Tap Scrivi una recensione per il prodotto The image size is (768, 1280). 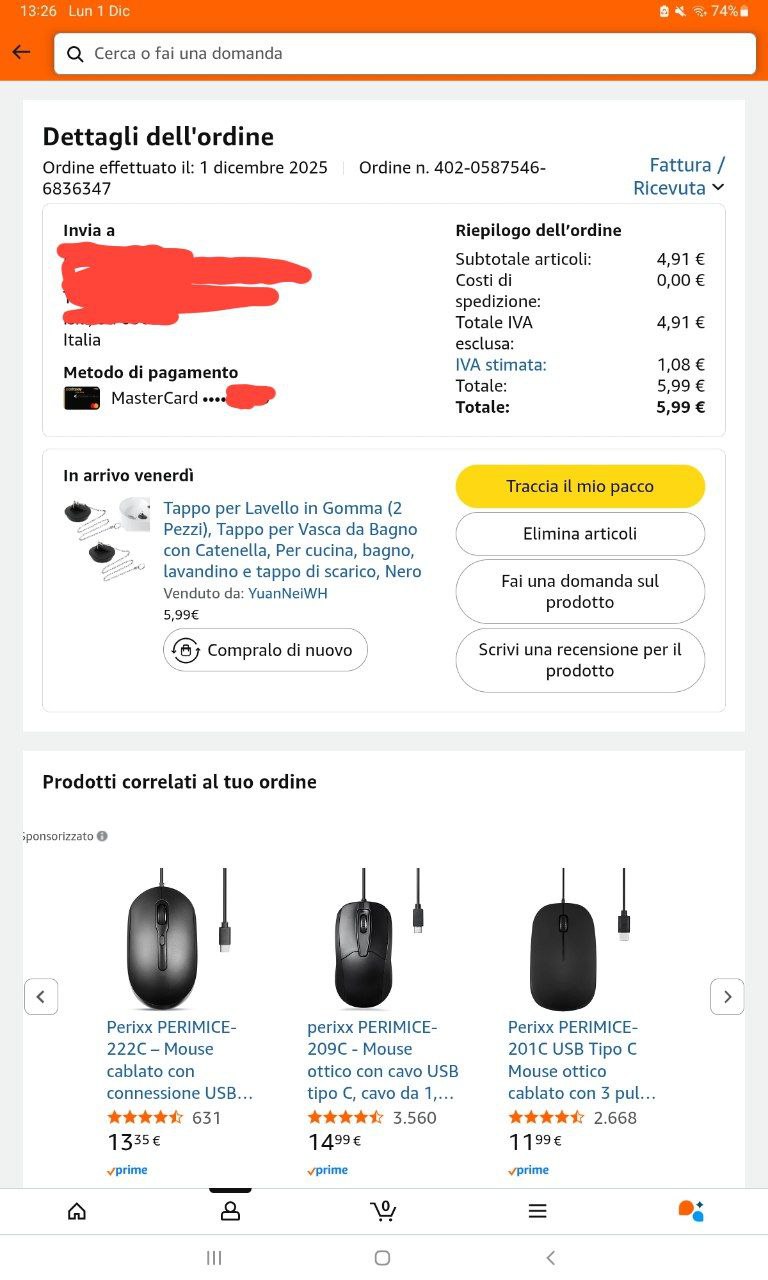(x=580, y=660)
